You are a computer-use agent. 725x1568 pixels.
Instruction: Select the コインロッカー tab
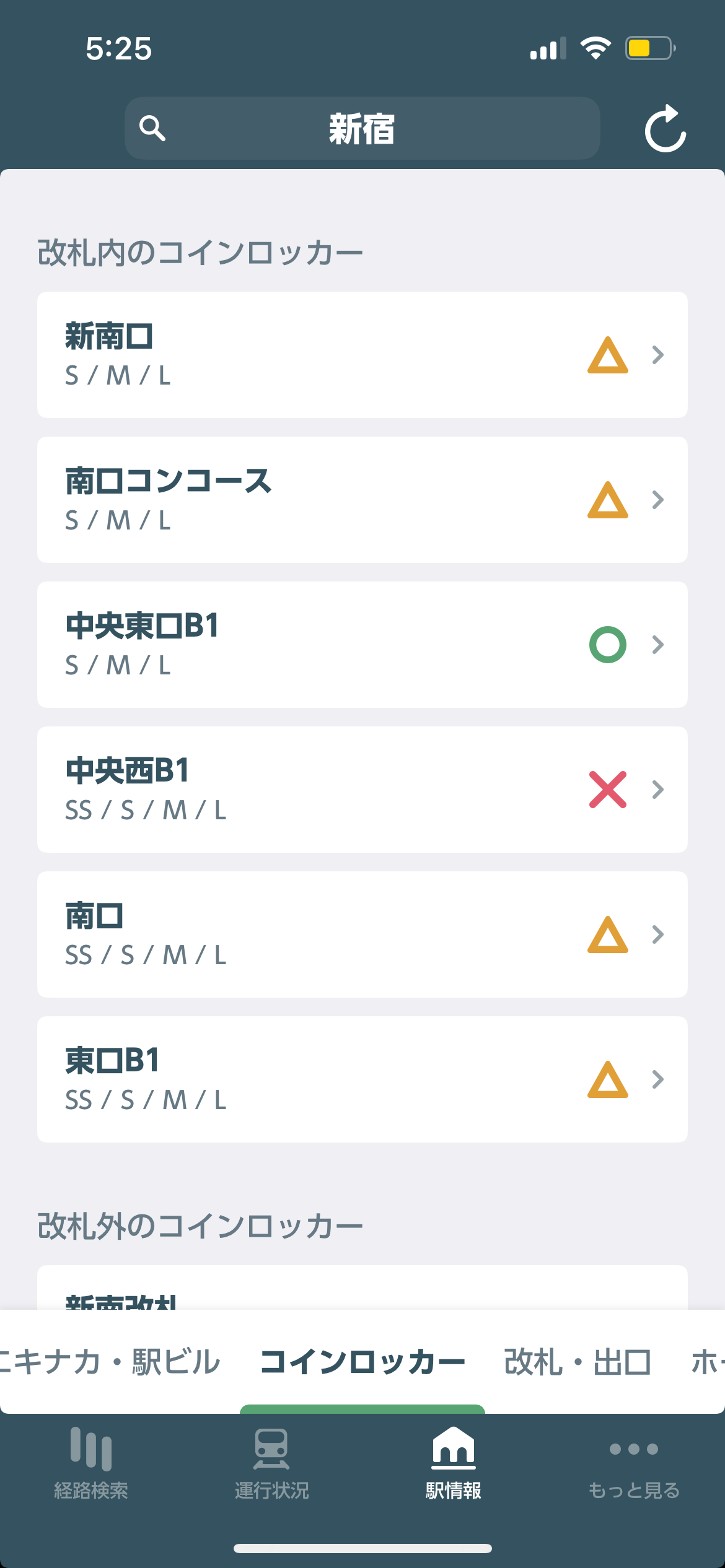362,1362
